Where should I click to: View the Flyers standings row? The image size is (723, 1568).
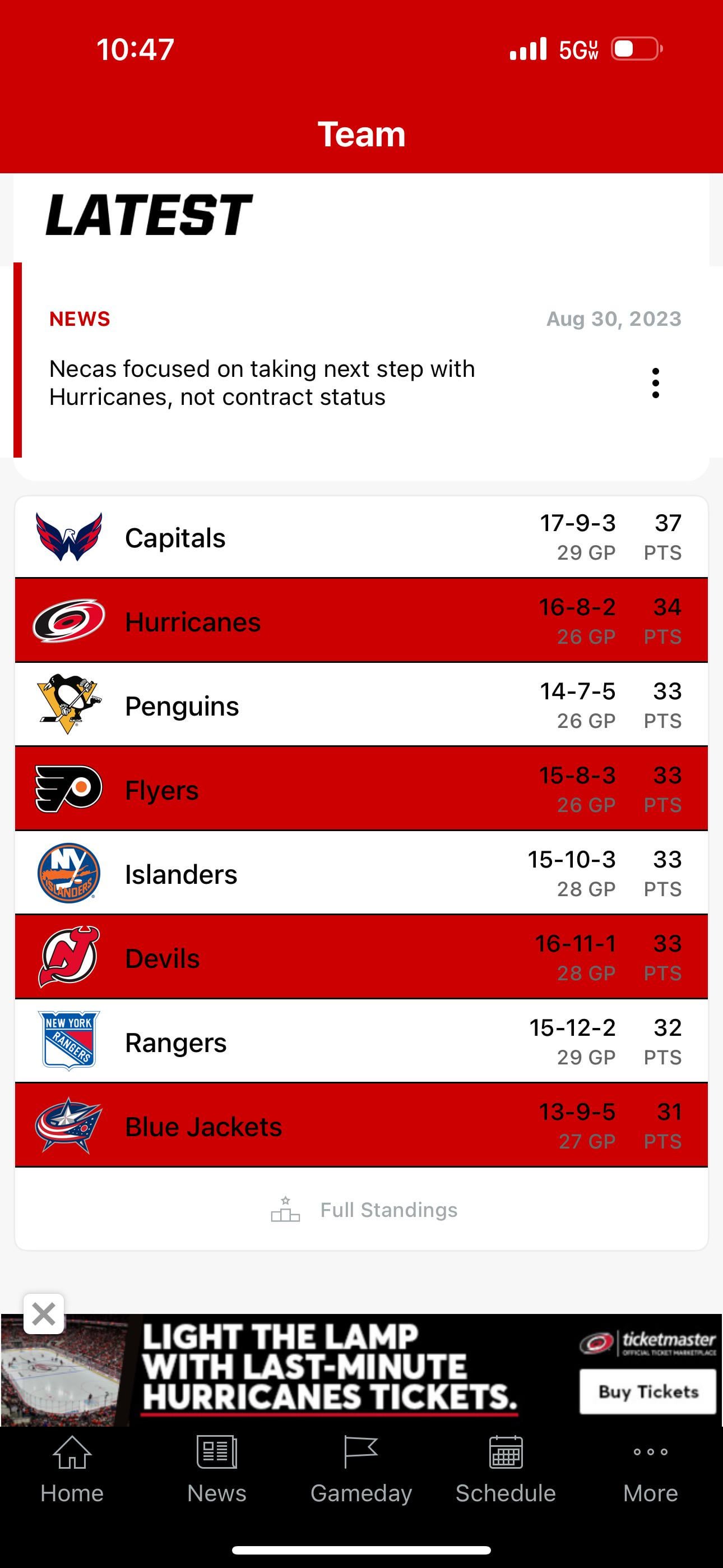pos(361,790)
